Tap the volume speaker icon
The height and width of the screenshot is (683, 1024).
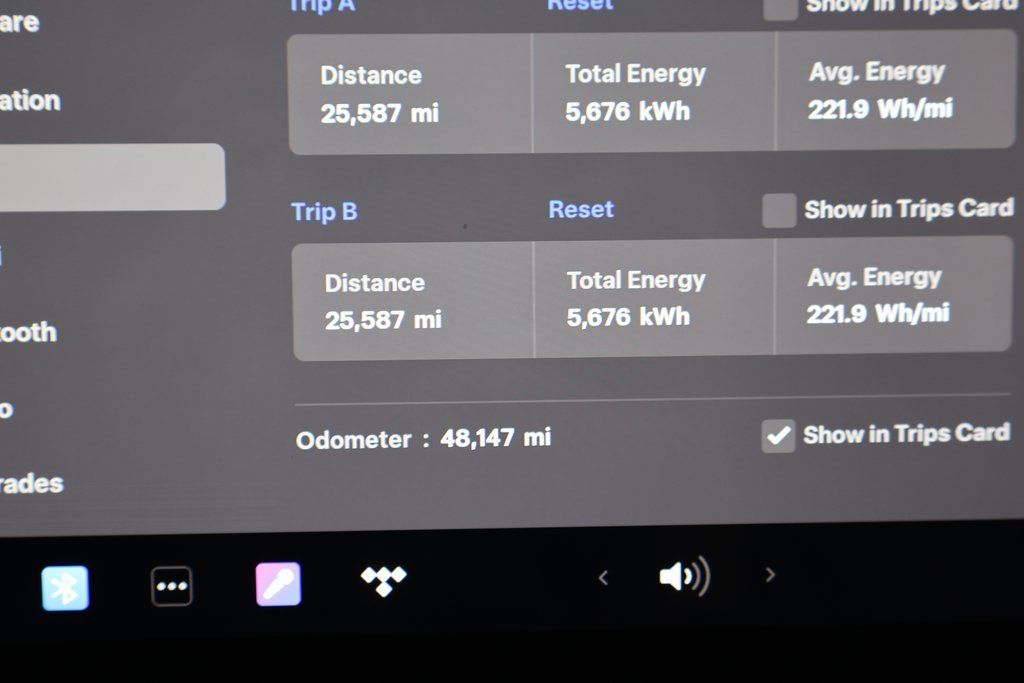coord(684,577)
